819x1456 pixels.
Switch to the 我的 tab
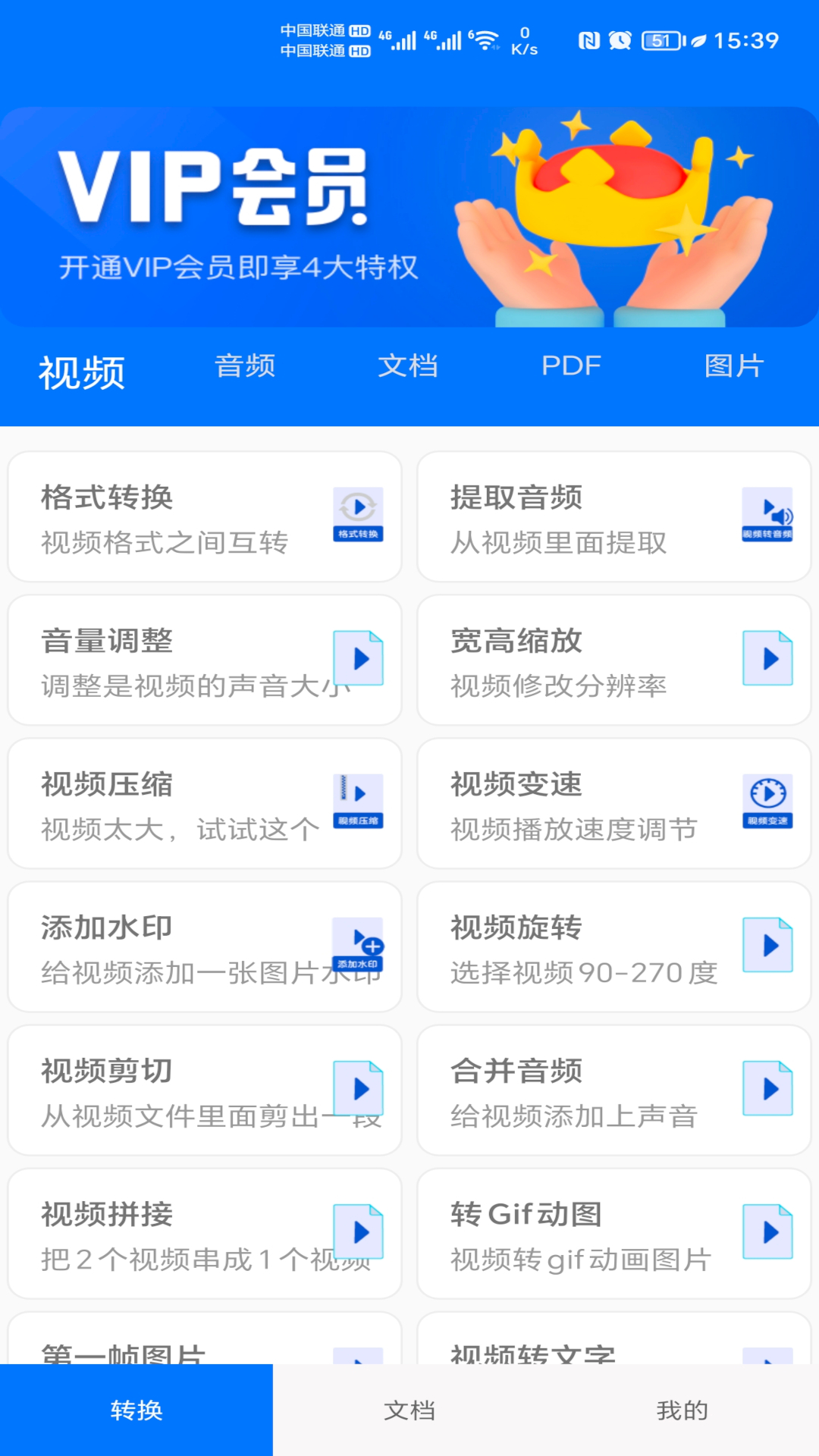[682, 1410]
